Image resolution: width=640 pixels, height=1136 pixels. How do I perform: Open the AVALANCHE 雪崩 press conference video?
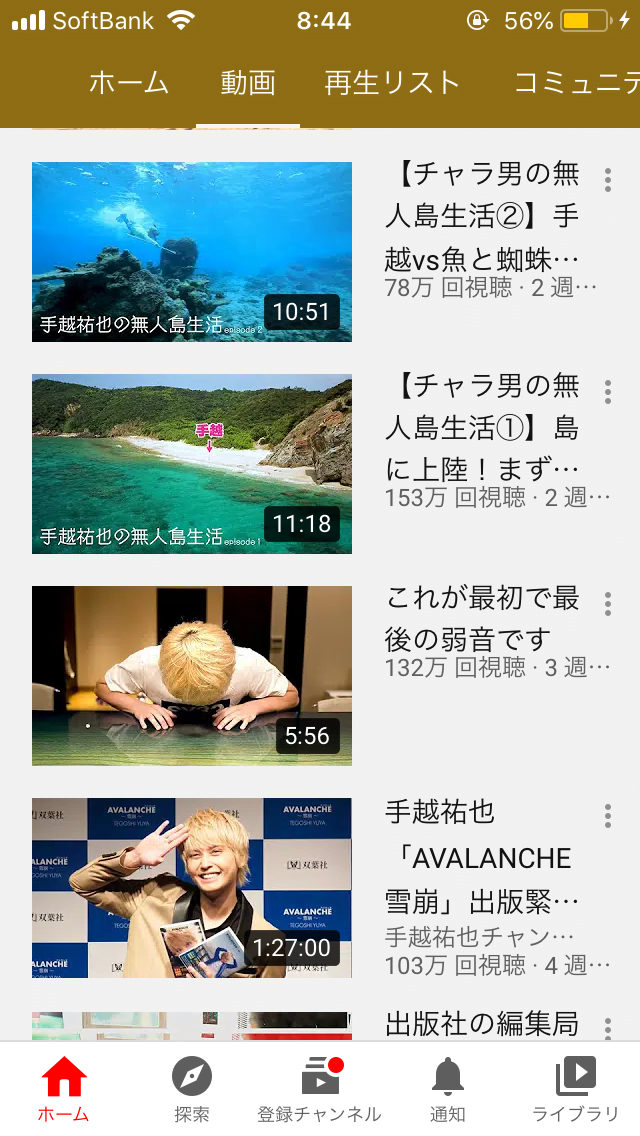coord(192,888)
